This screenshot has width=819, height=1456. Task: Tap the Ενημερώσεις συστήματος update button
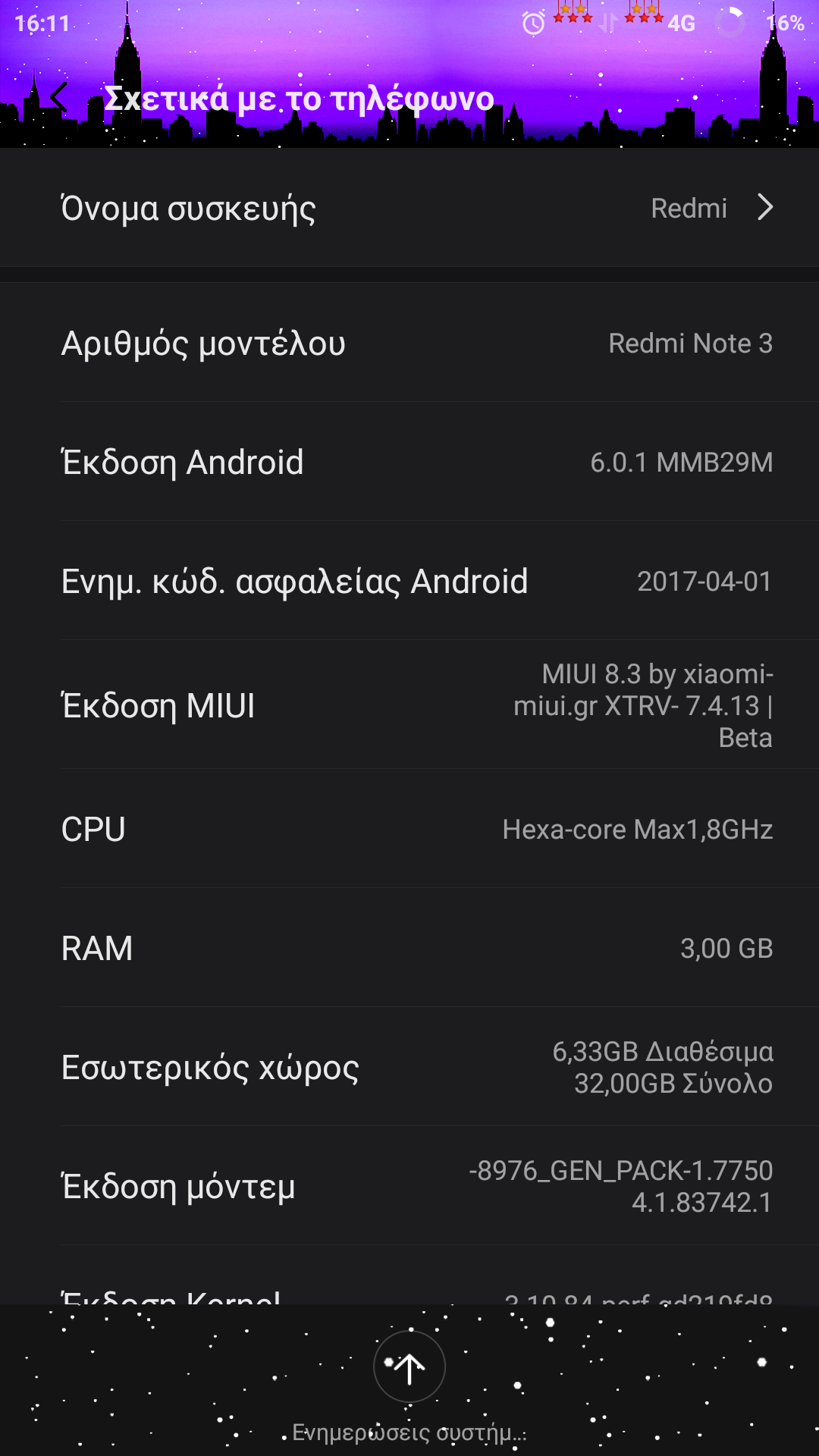pos(409,1367)
